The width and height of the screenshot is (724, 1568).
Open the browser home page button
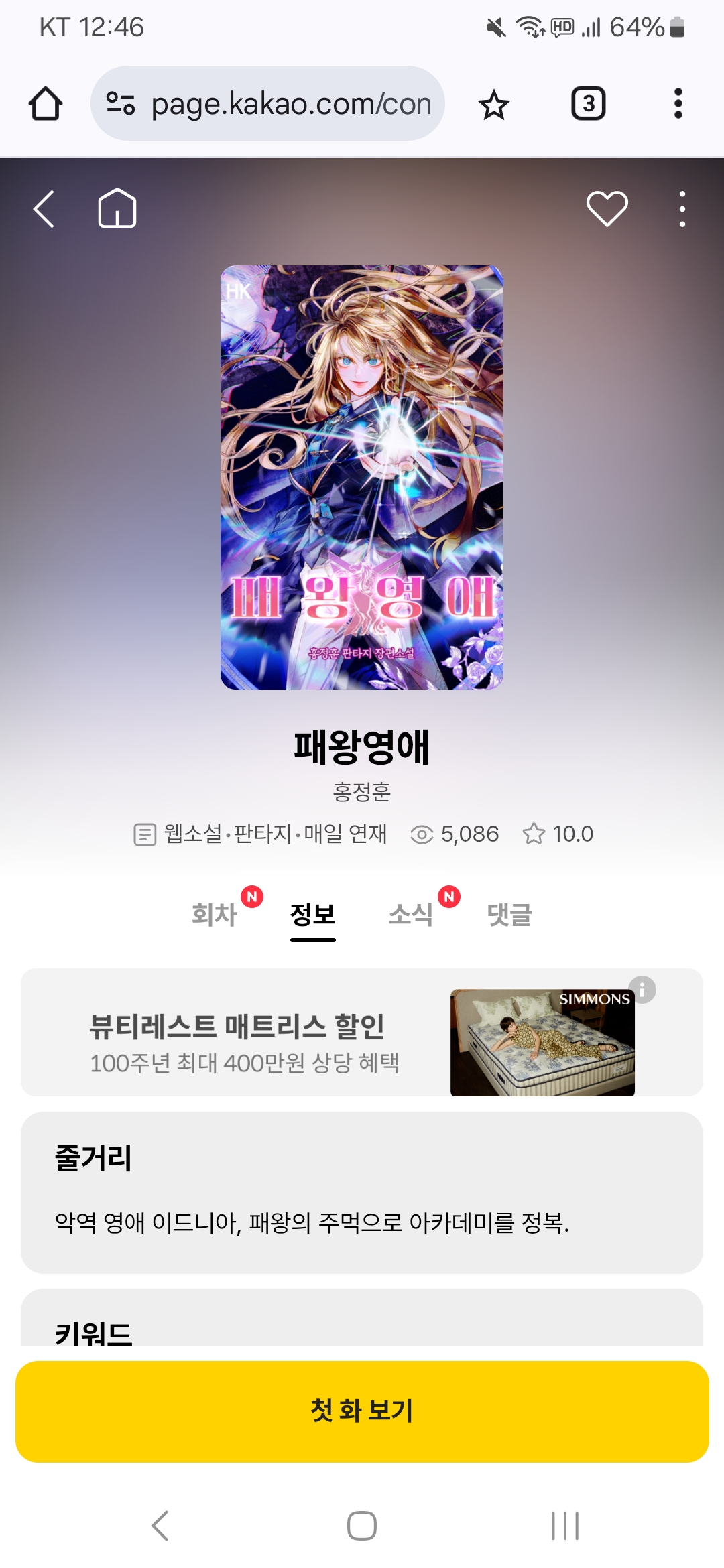pyautogui.click(x=46, y=104)
